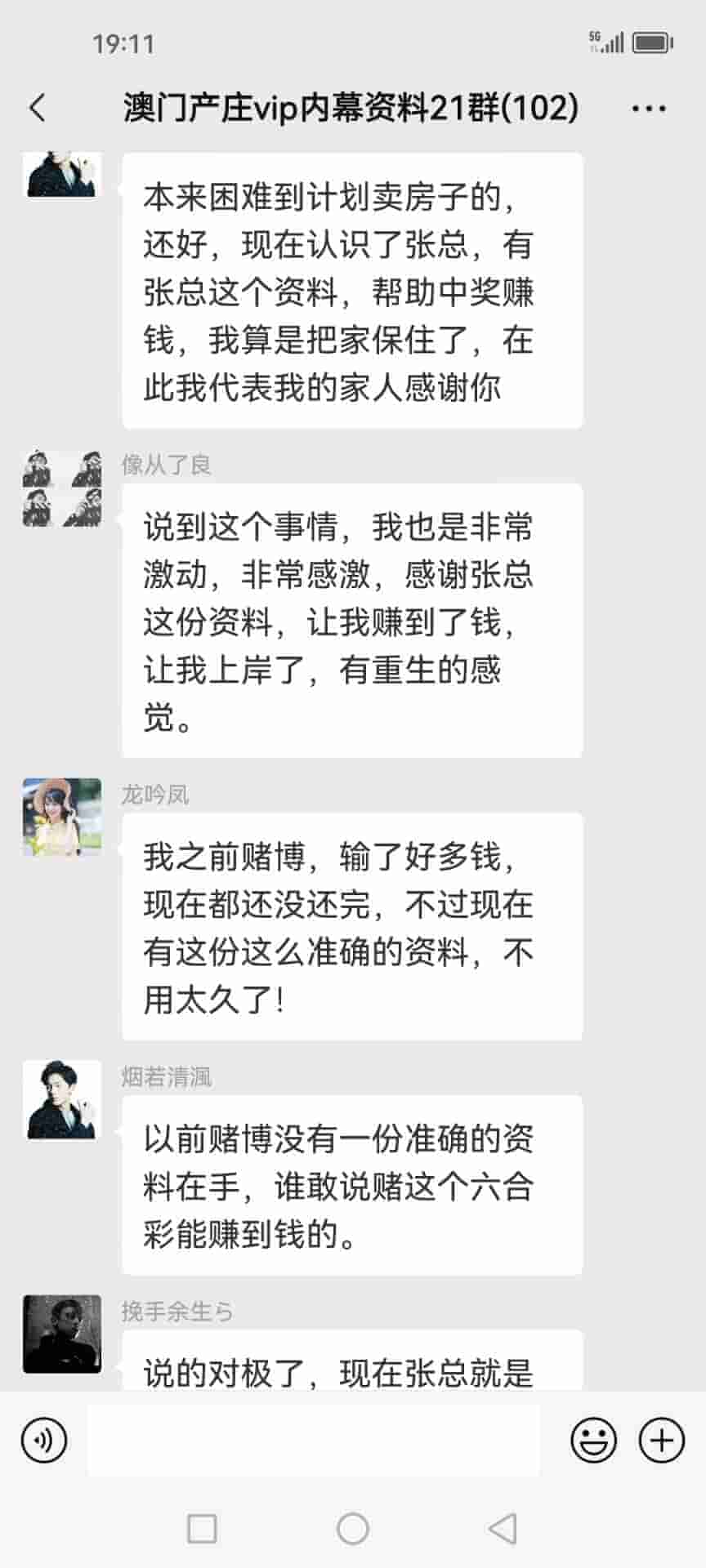Screen dimensions: 706x1568
Task: Go back from the group chat
Action: 38,108
